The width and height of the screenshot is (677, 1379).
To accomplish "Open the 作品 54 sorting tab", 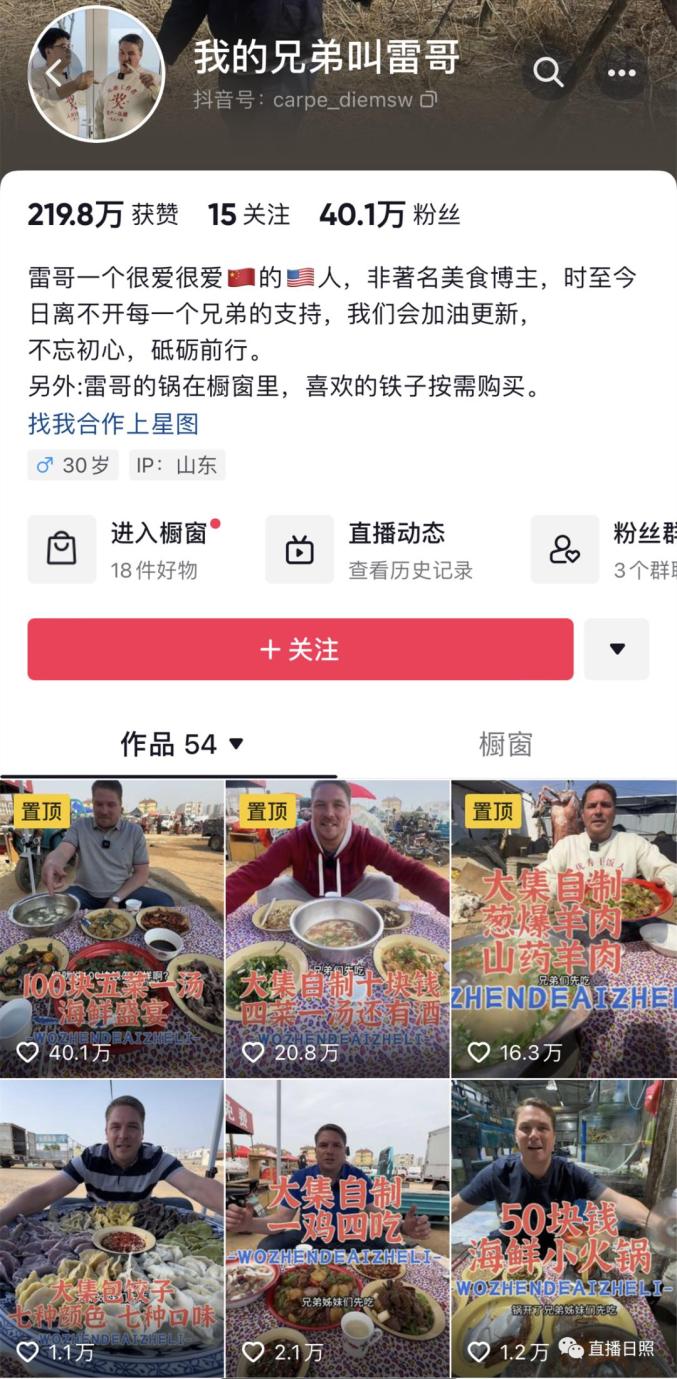I will tap(182, 744).
